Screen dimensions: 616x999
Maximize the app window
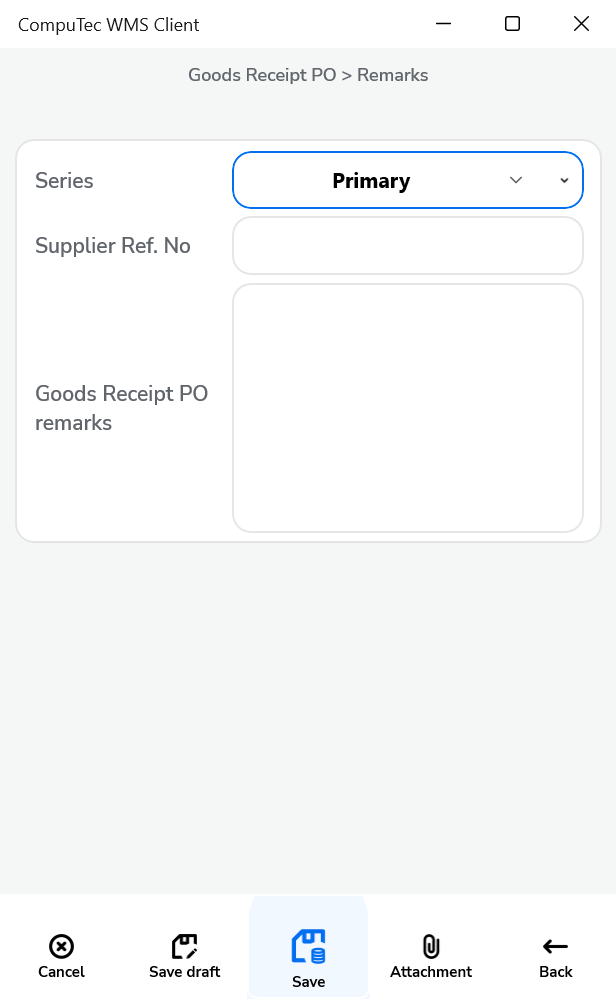[512, 24]
